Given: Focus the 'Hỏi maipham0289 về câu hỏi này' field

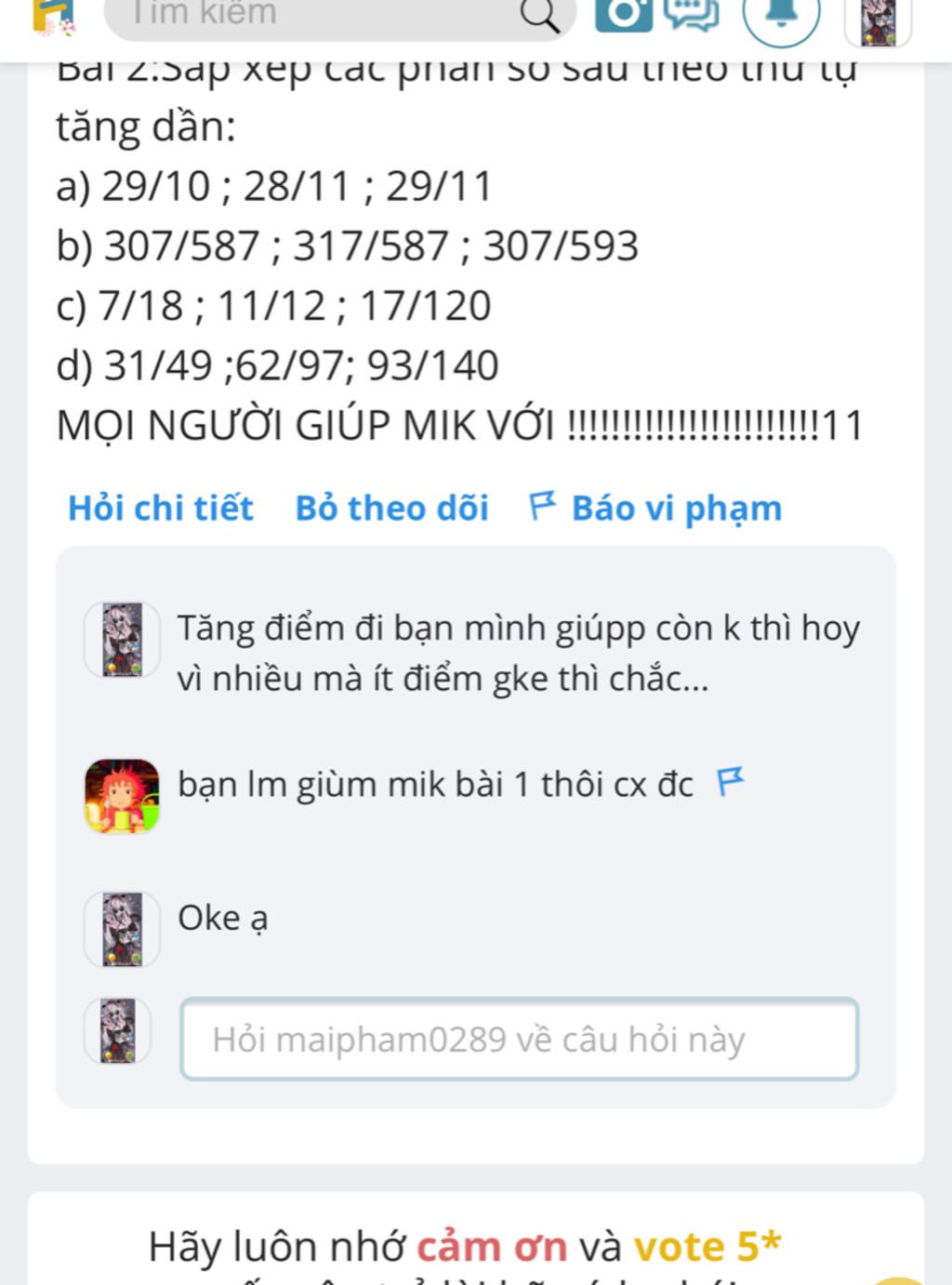Looking at the screenshot, I should point(519,1039).
